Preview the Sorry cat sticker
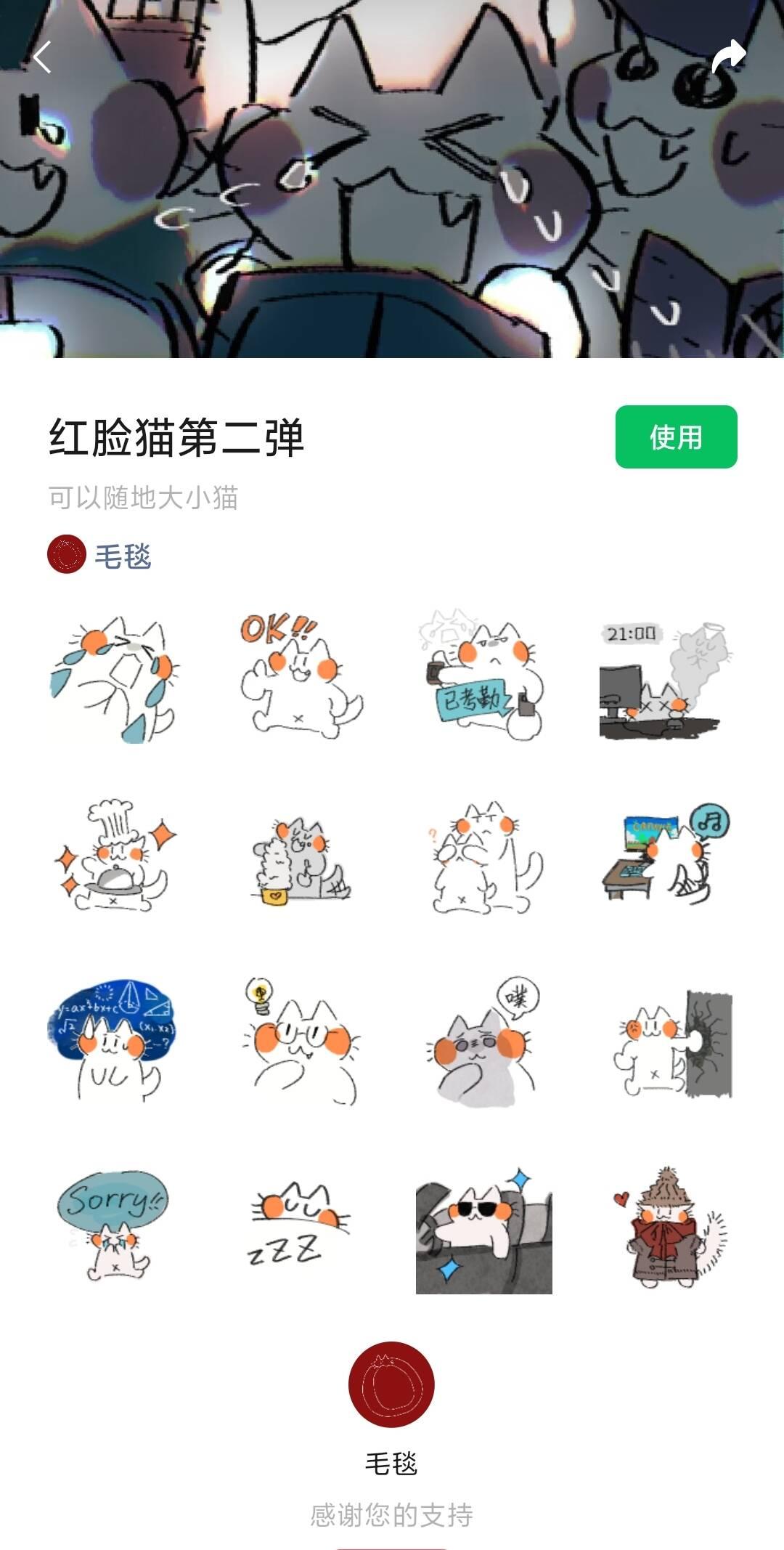 (x=113, y=1225)
